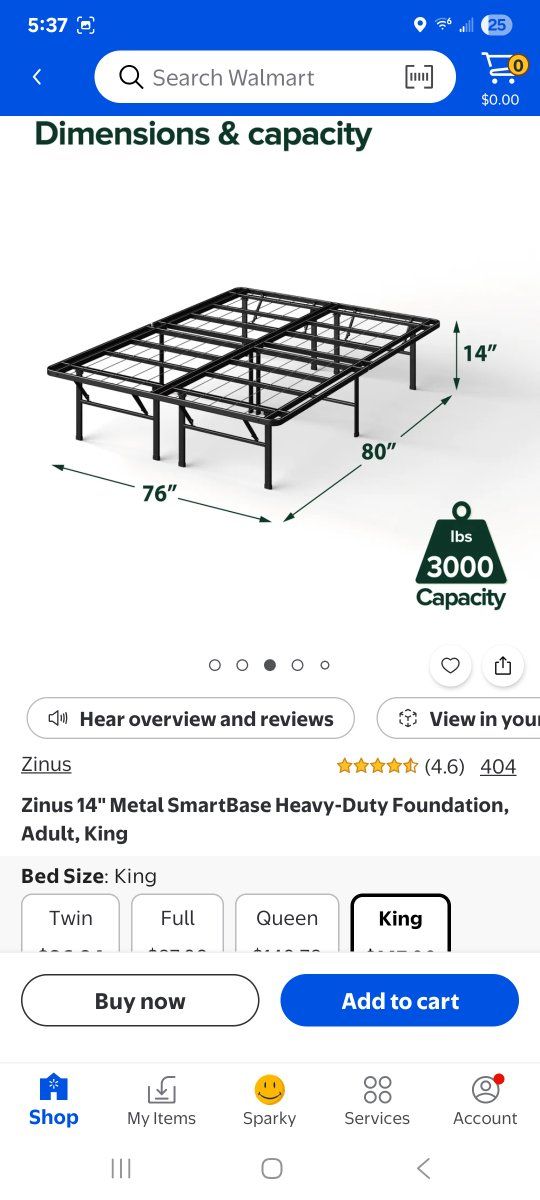Viewport: 540px width, 1200px height.
Task: Select the Full bed size
Action: tap(177, 923)
